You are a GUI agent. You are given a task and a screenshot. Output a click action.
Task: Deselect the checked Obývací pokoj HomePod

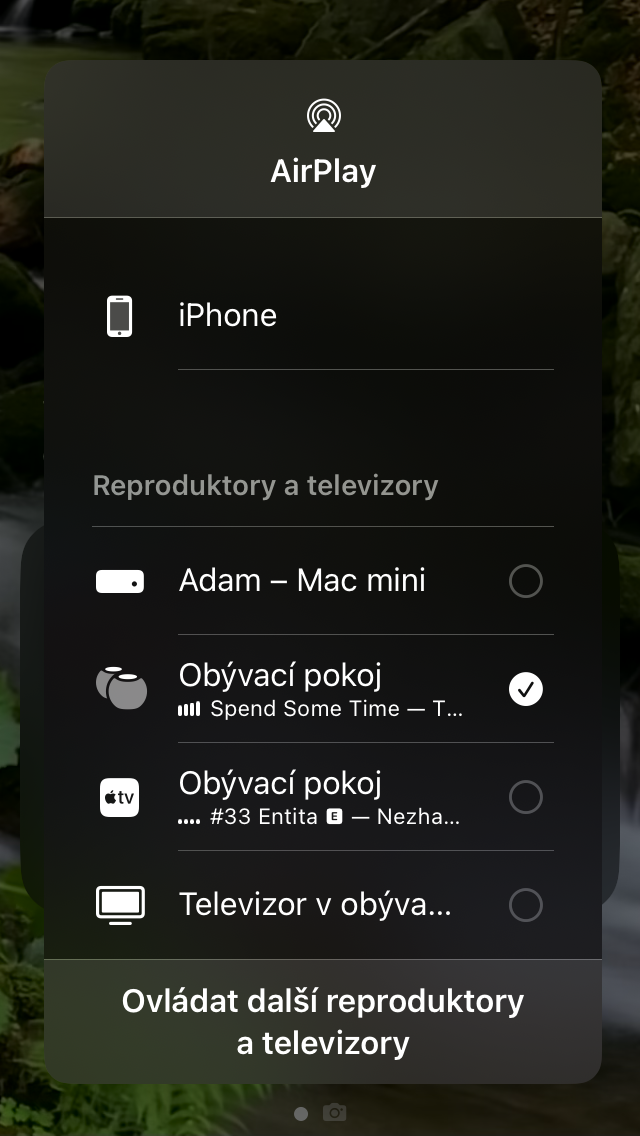coord(525,689)
